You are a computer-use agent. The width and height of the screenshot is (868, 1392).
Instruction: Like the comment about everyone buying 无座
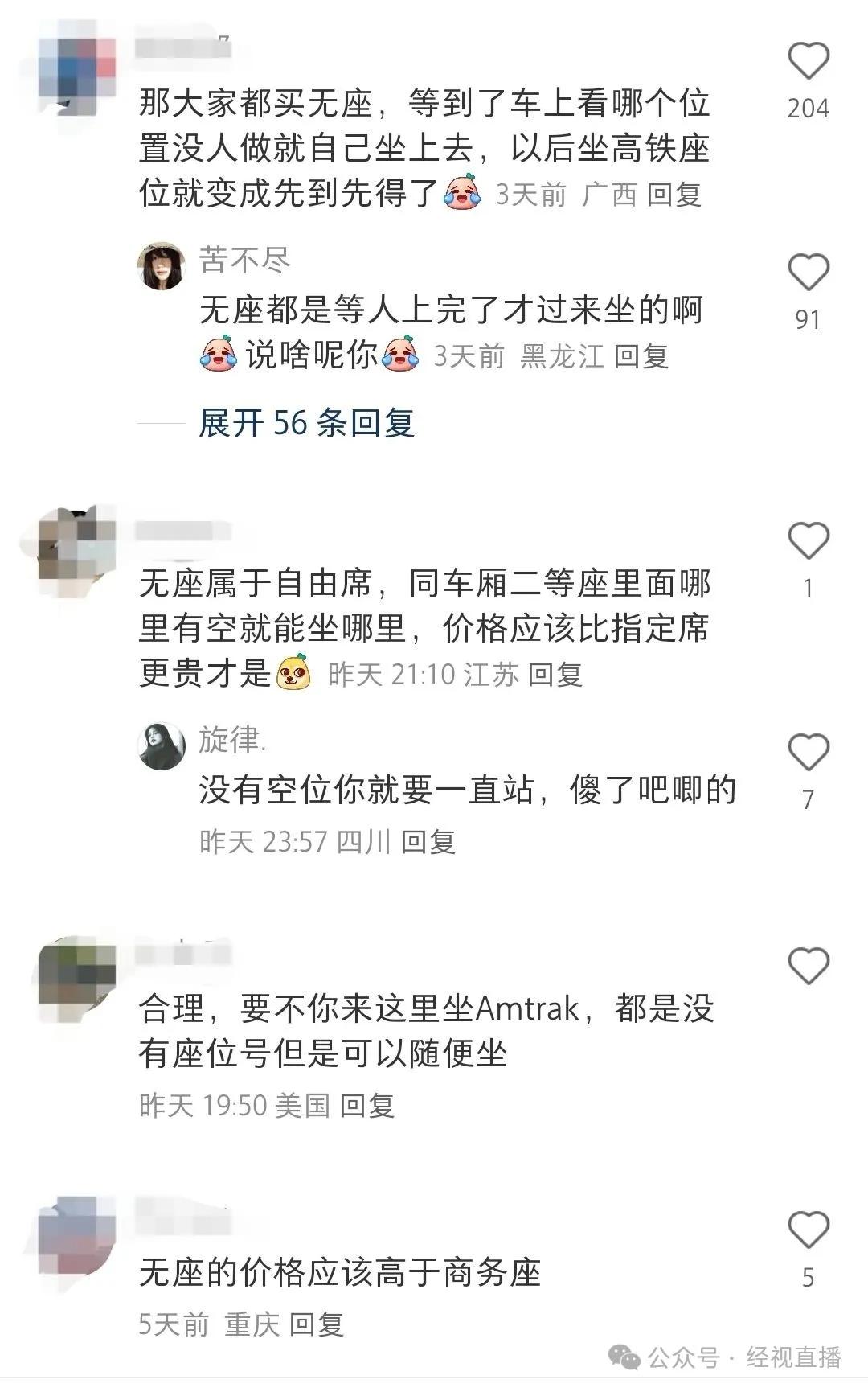[x=808, y=62]
